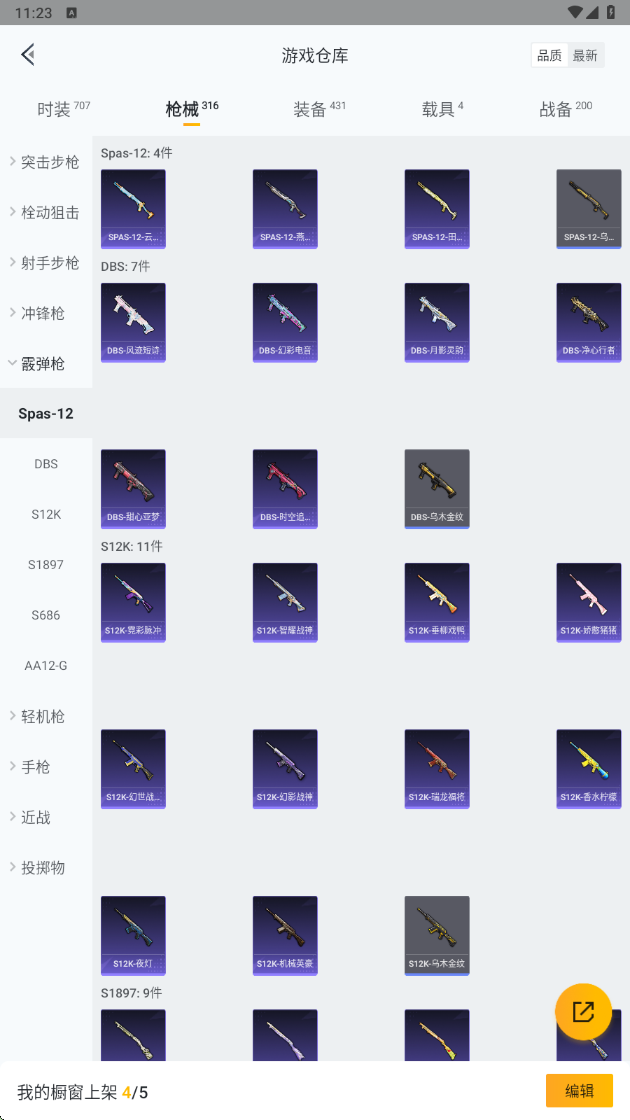Open the DBS-乌木金纹 item

pyautogui.click(x=437, y=488)
